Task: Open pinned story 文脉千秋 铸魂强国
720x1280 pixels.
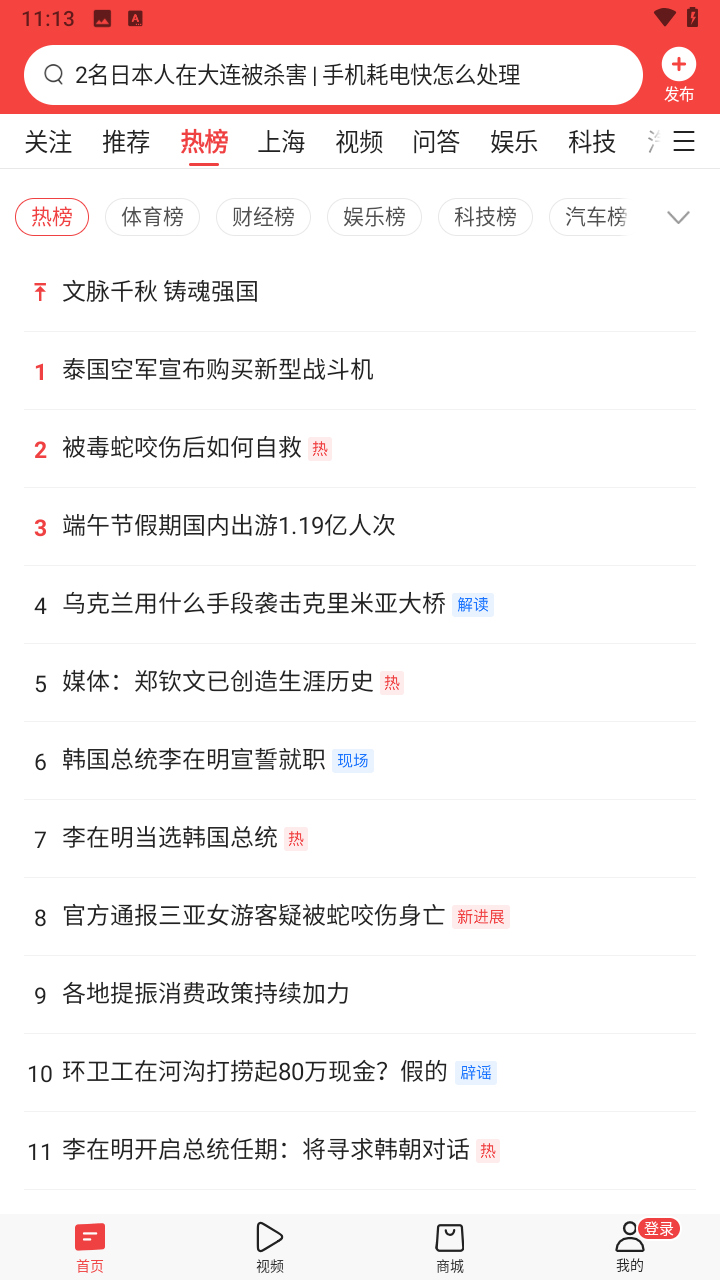Action: tap(160, 292)
